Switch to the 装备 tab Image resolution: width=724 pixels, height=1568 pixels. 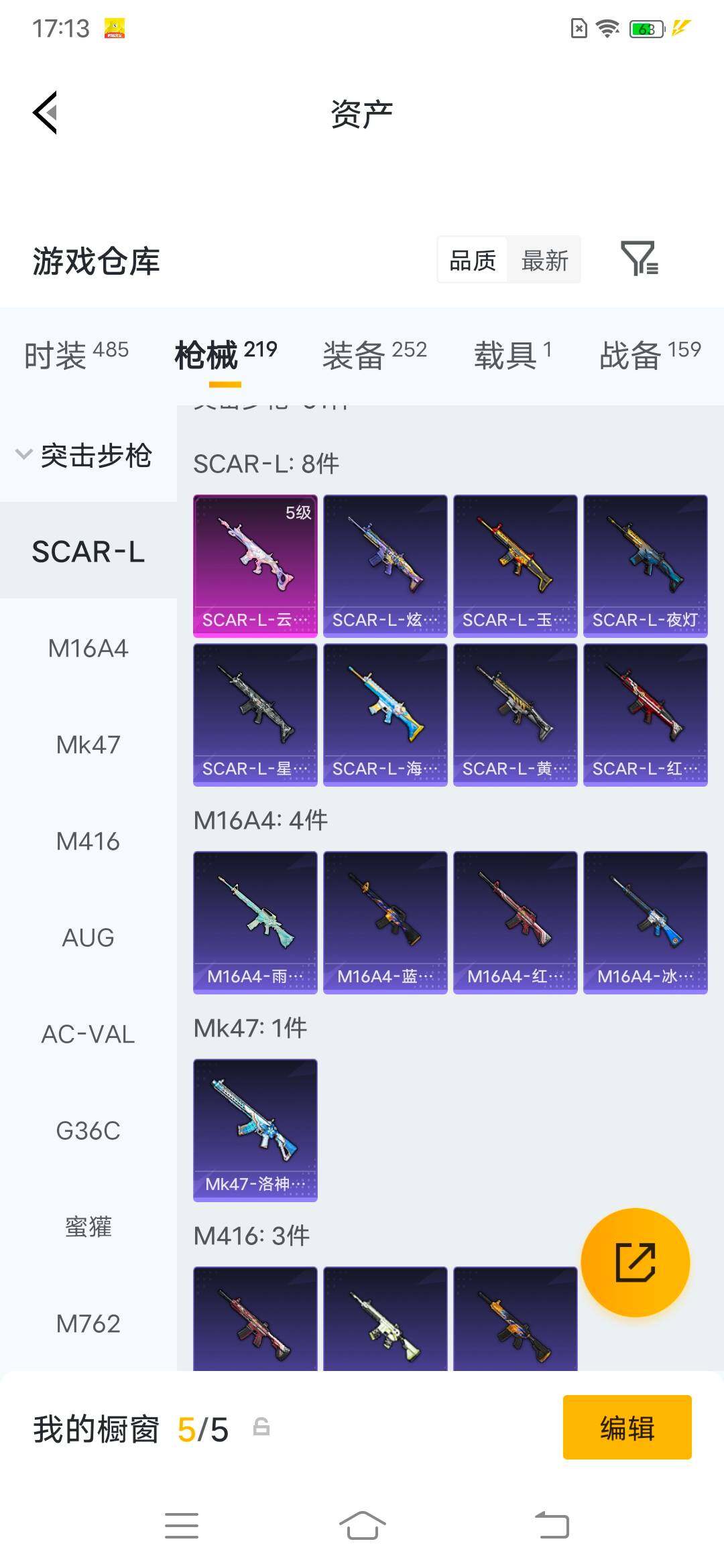[x=375, y=355]
